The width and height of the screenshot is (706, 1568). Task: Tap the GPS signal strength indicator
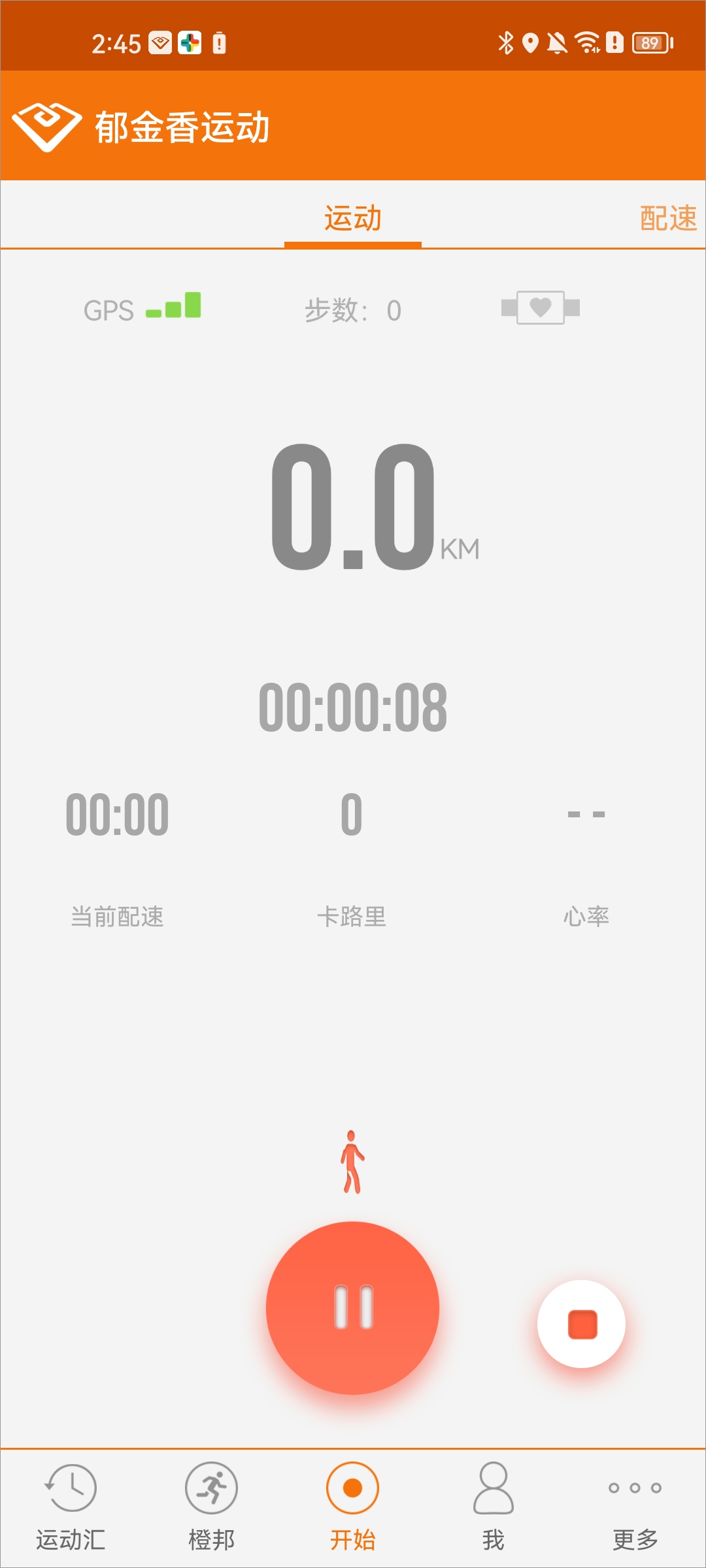tap(141, 308)
